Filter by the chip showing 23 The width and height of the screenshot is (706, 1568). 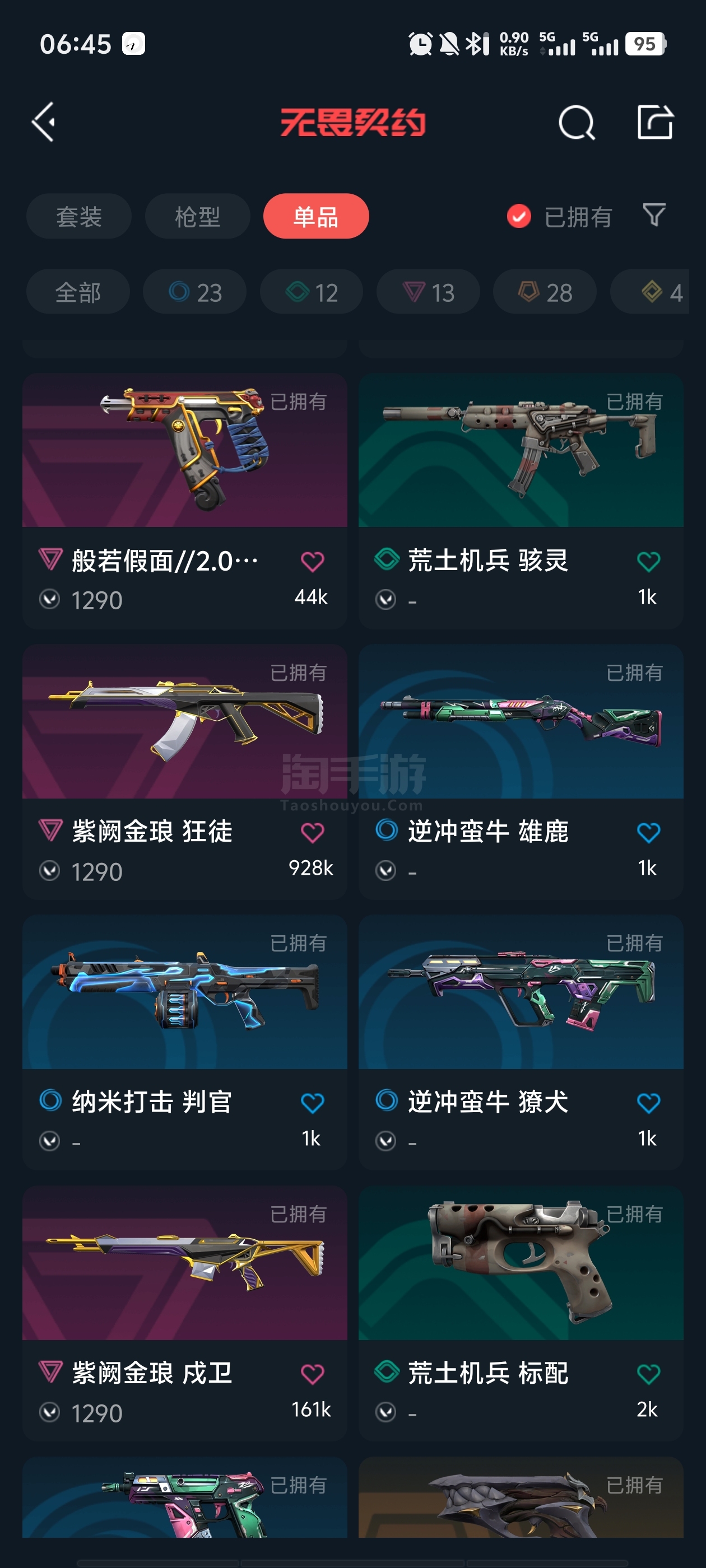195,292
